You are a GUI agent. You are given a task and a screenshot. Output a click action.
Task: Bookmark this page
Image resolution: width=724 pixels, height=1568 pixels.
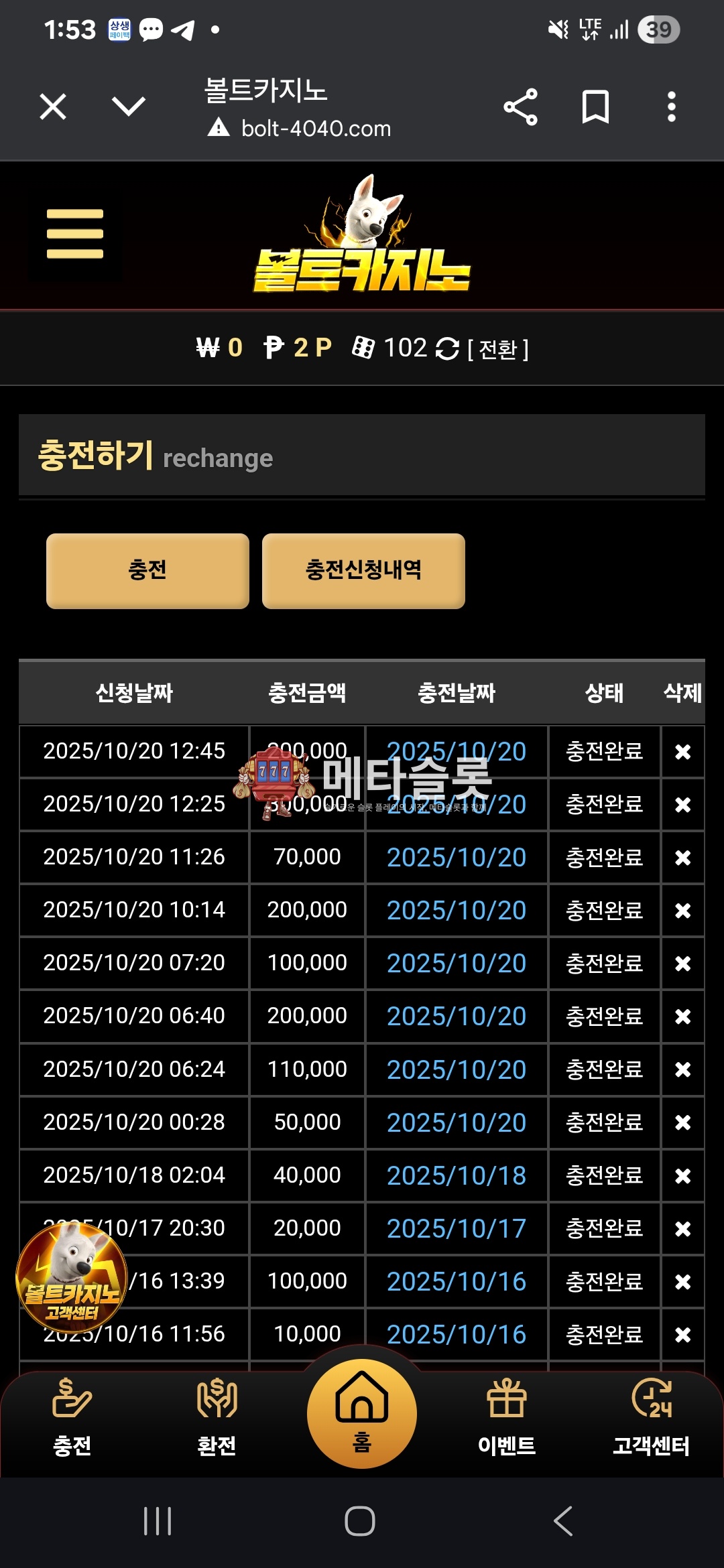(595, 107)
